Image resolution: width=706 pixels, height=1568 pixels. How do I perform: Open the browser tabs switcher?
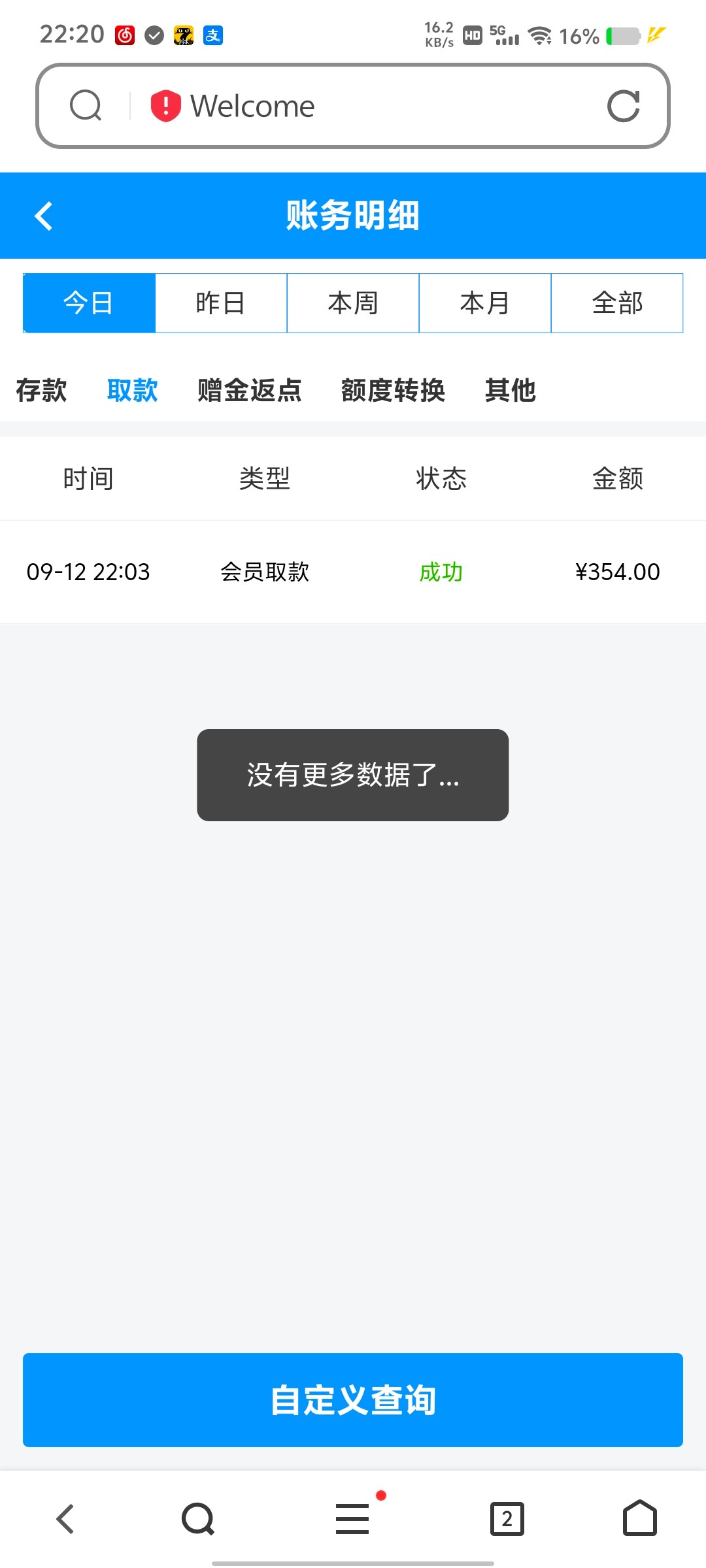click(507, 1518)
